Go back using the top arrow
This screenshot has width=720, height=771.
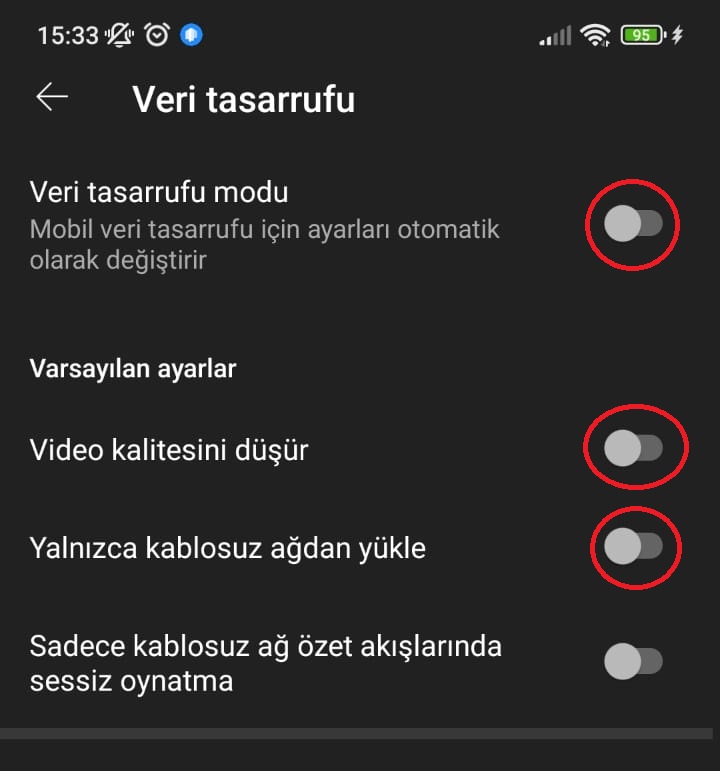[52, 97]
